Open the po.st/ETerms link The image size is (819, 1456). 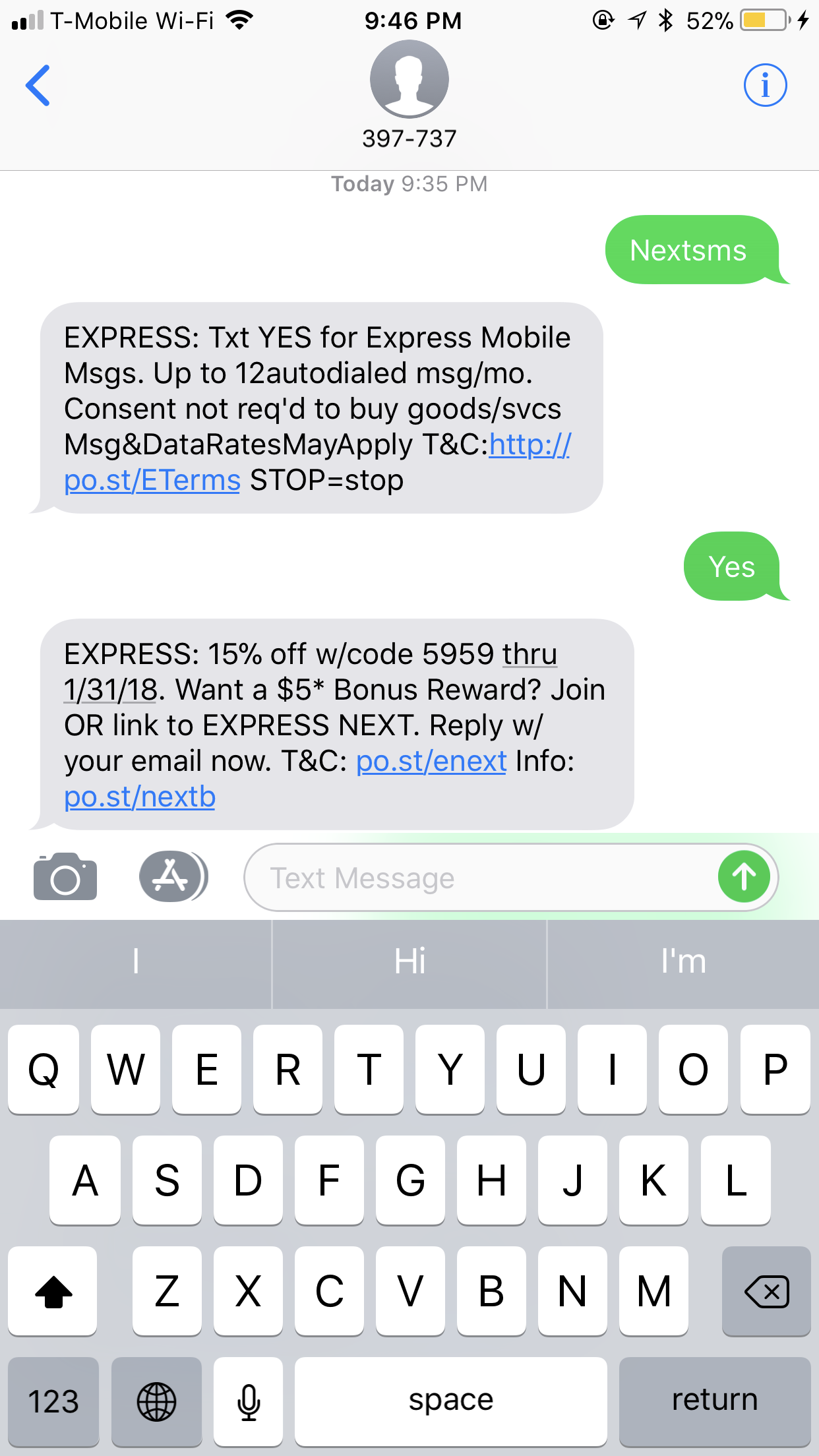152,480
